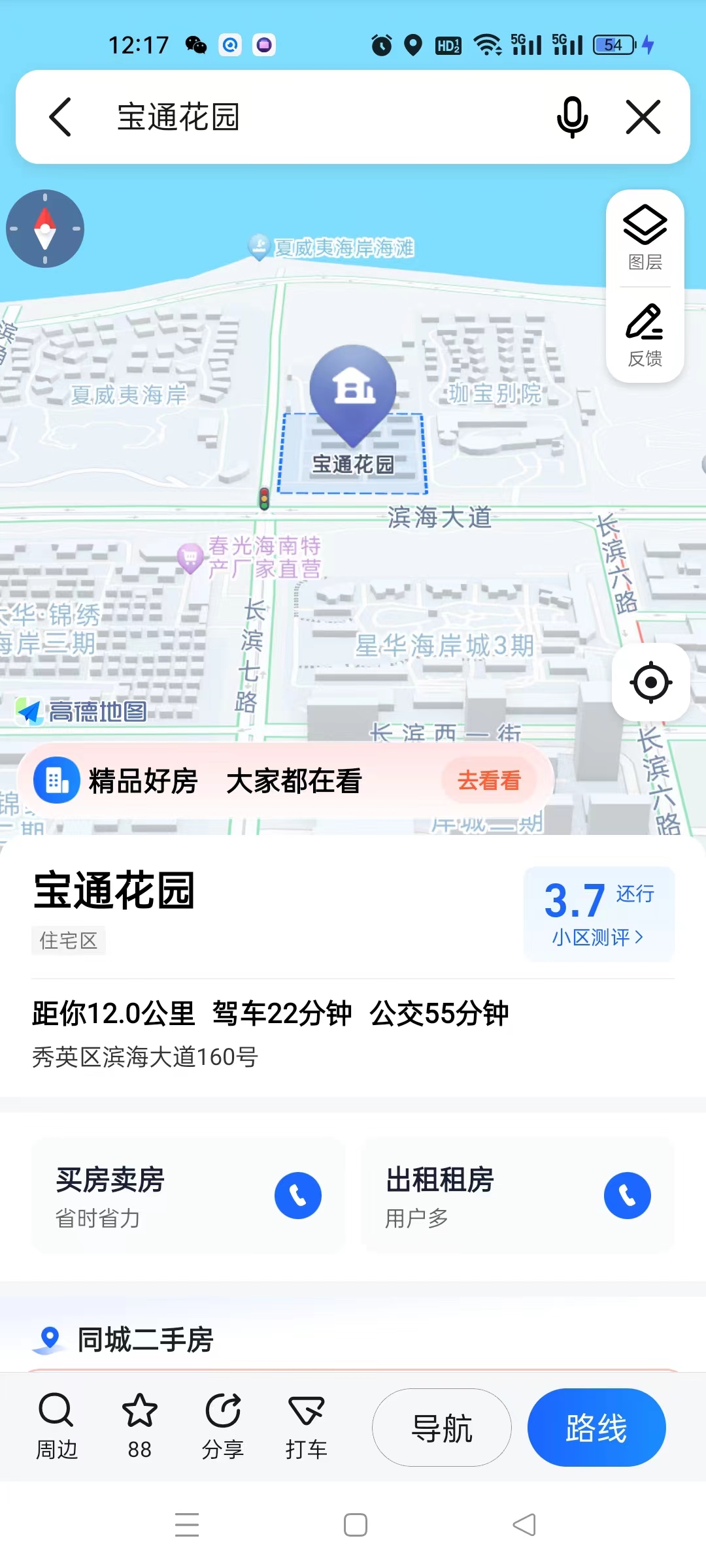
Task: Reset map orientation with the compass
Action: [x=45, y=229]
